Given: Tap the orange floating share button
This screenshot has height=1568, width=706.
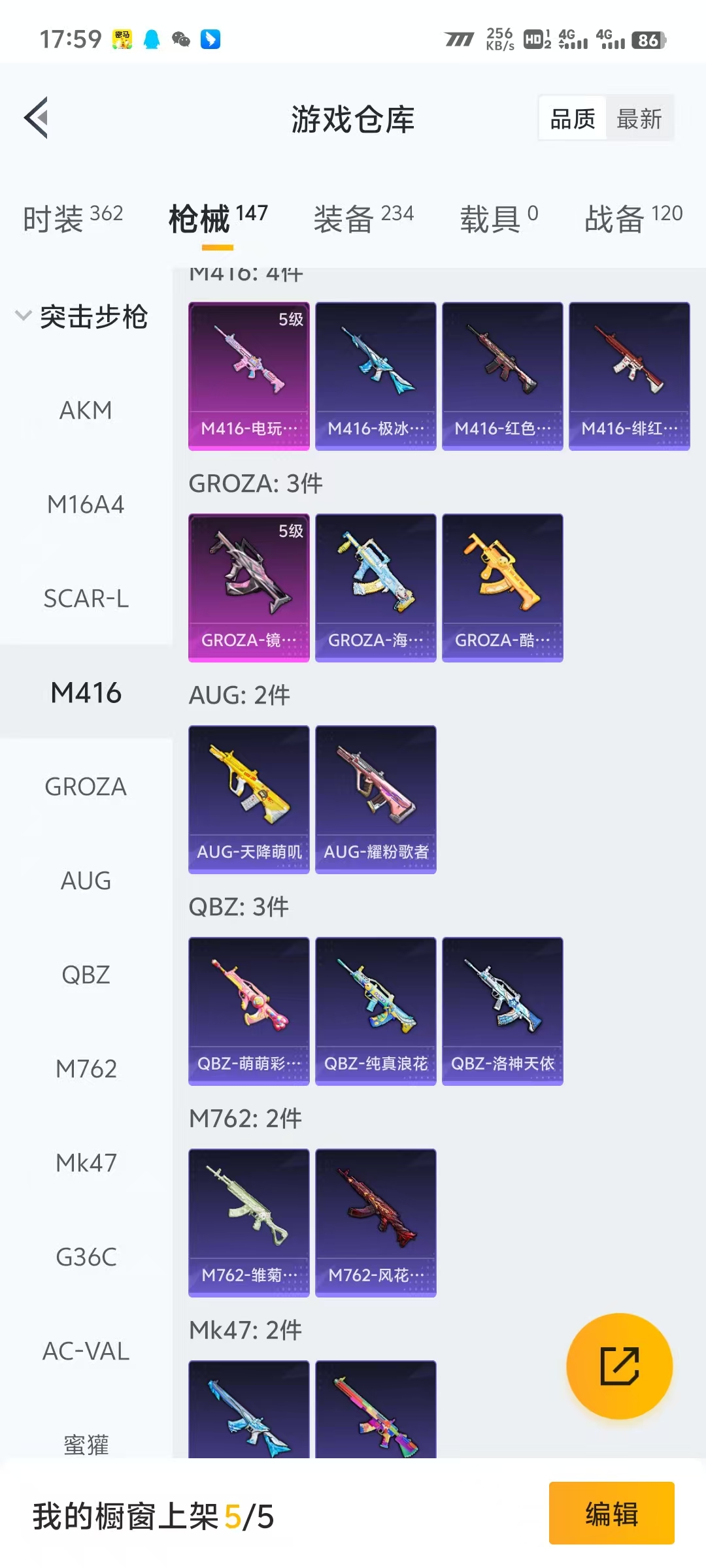Looking at the screenshot, I should point(619,1366).
